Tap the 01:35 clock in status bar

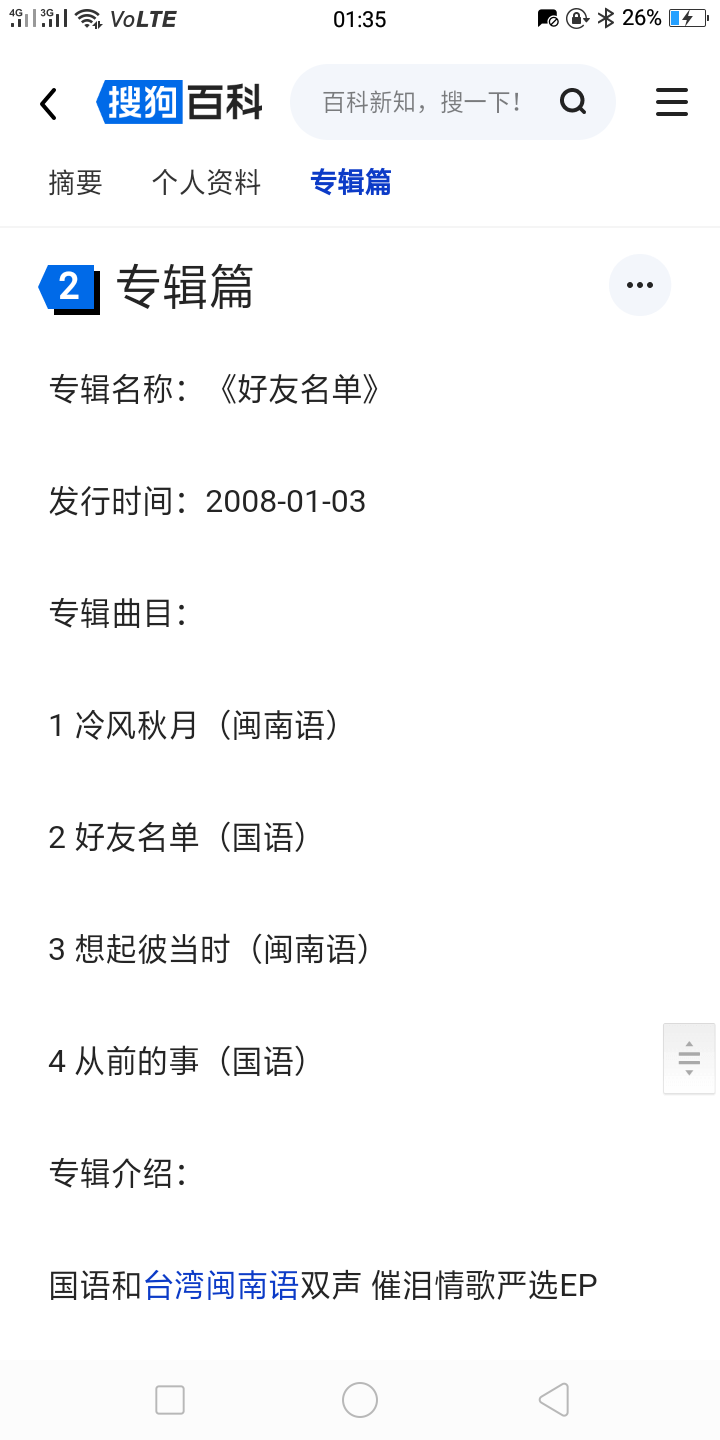[360, 20]
